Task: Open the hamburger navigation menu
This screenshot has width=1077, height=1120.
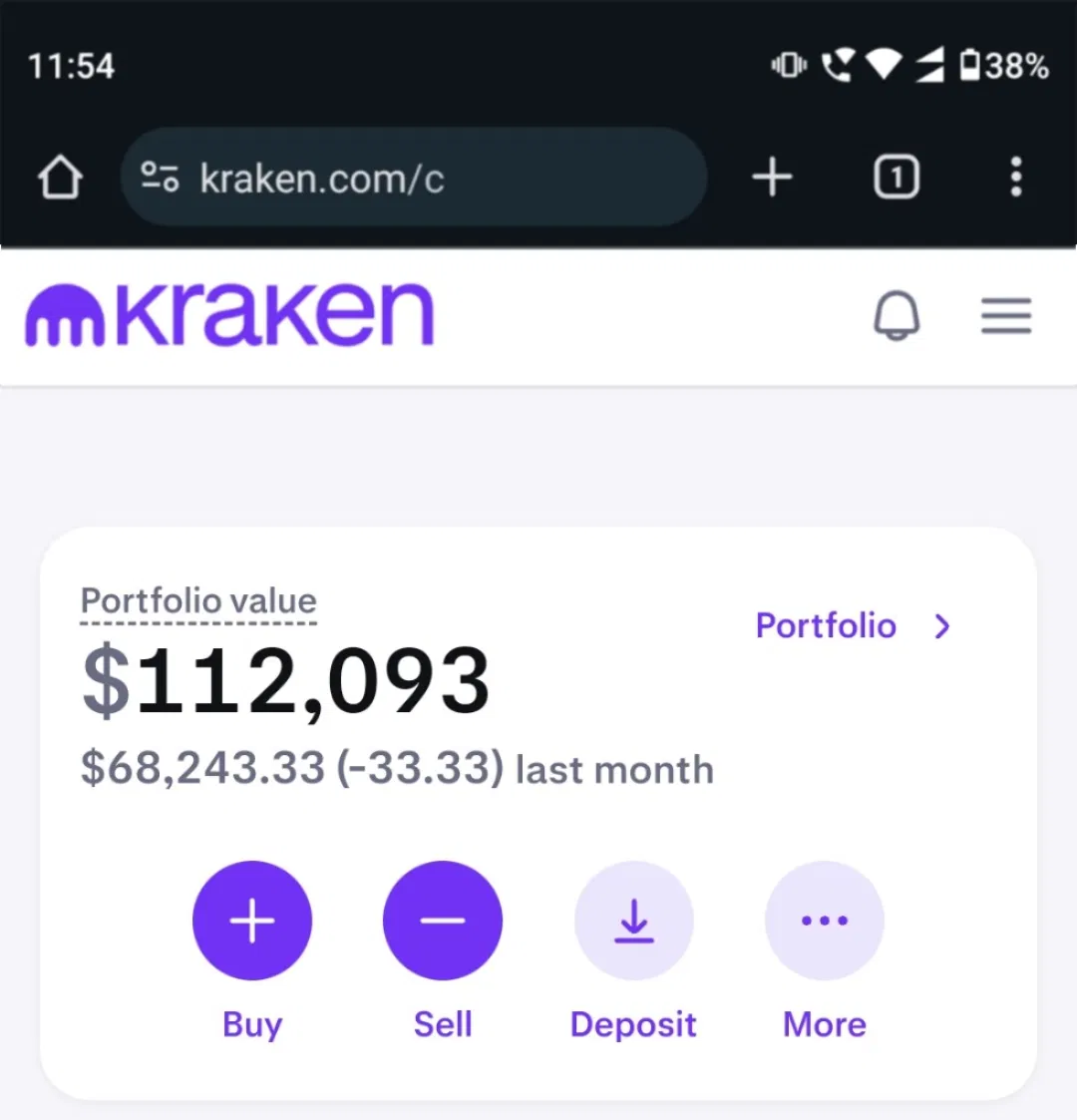Action: (x=1006, y=316)
